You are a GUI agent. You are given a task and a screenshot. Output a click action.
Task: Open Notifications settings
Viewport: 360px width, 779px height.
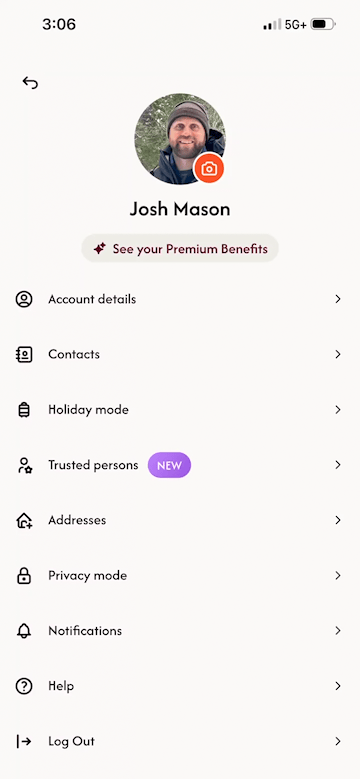pyautogui.click(x=180, y=631)
